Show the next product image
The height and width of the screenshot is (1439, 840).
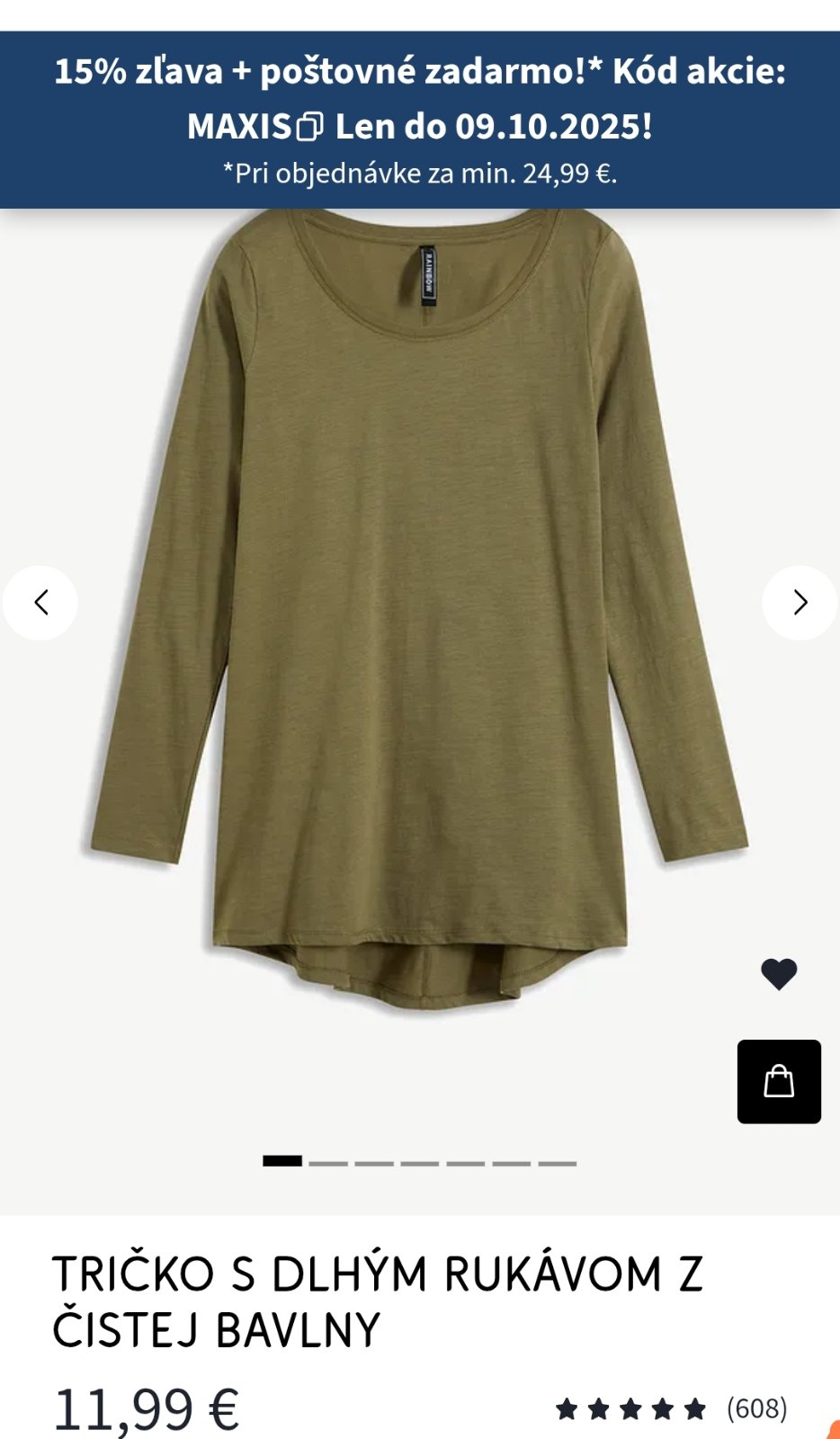point(800,603)
